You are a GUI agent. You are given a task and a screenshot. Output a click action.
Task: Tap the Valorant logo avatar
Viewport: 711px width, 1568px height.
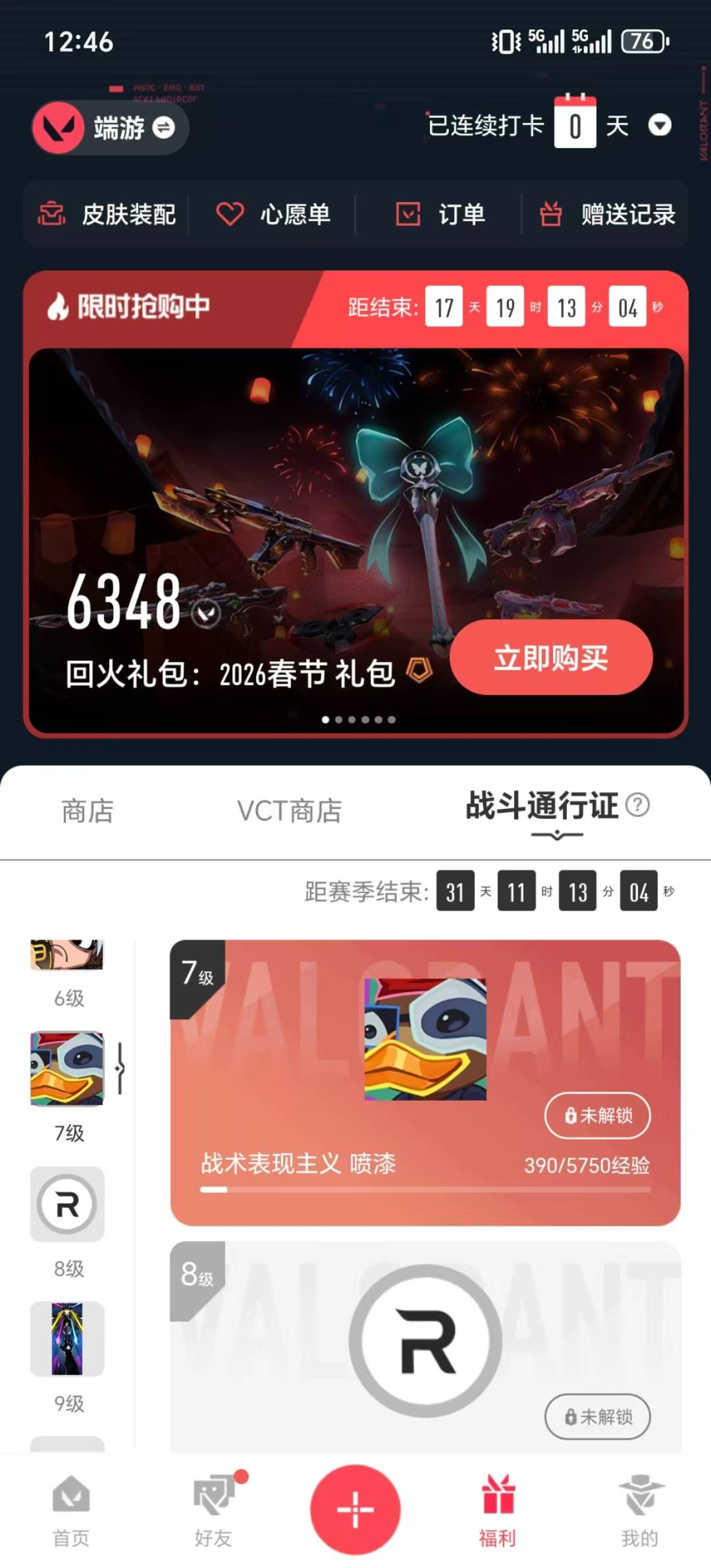58,128
